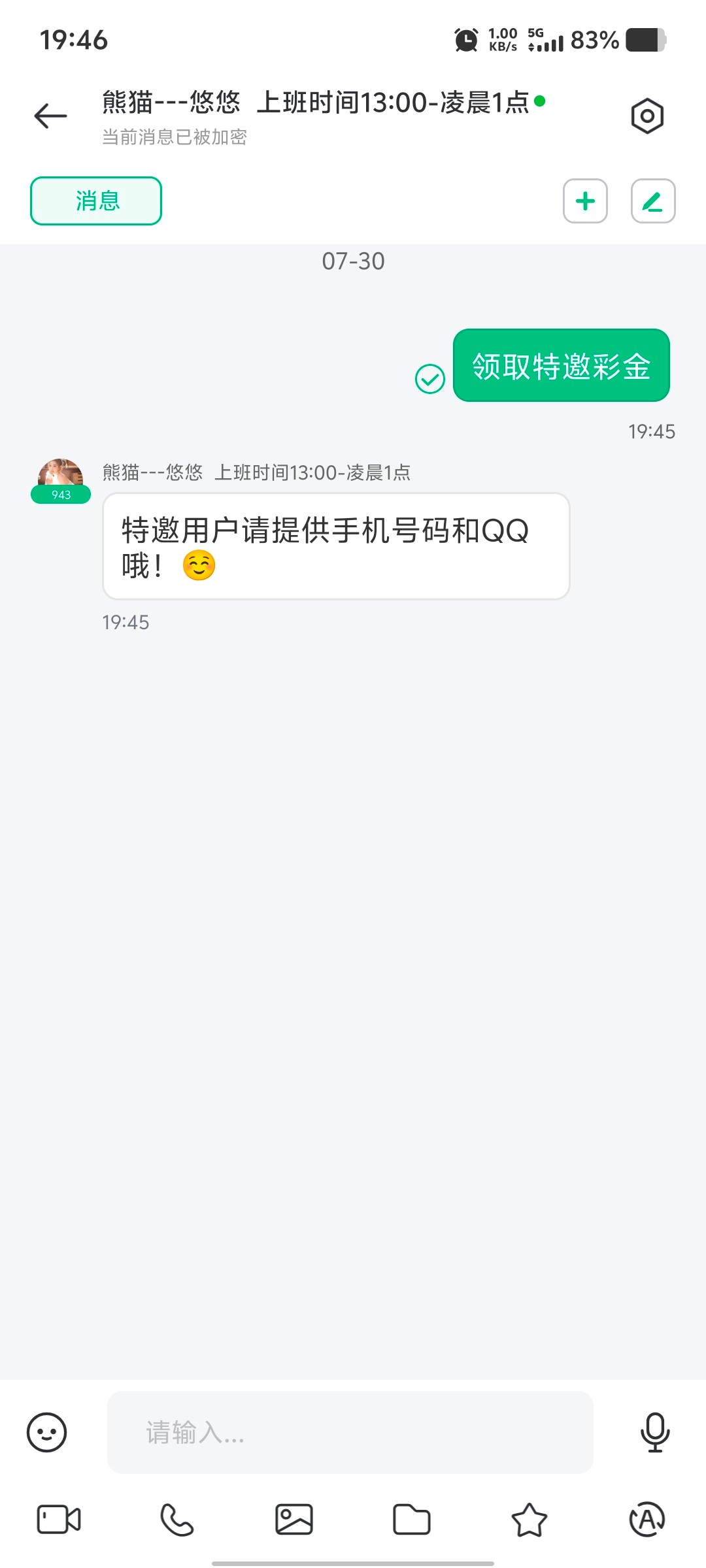Go back using the arrow icon
706x1568 pixels.
tap(50, 116)
